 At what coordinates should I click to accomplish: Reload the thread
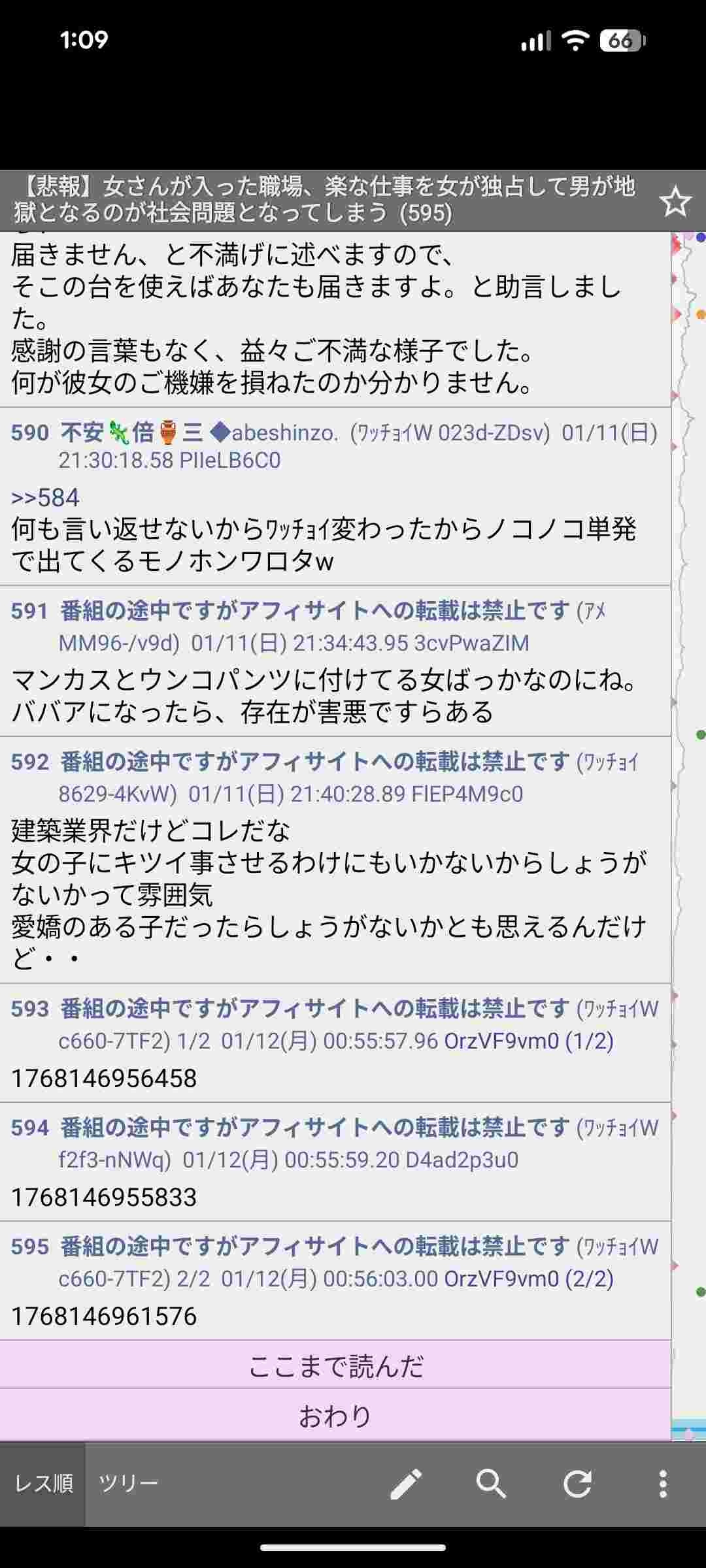click(577, 1484)
